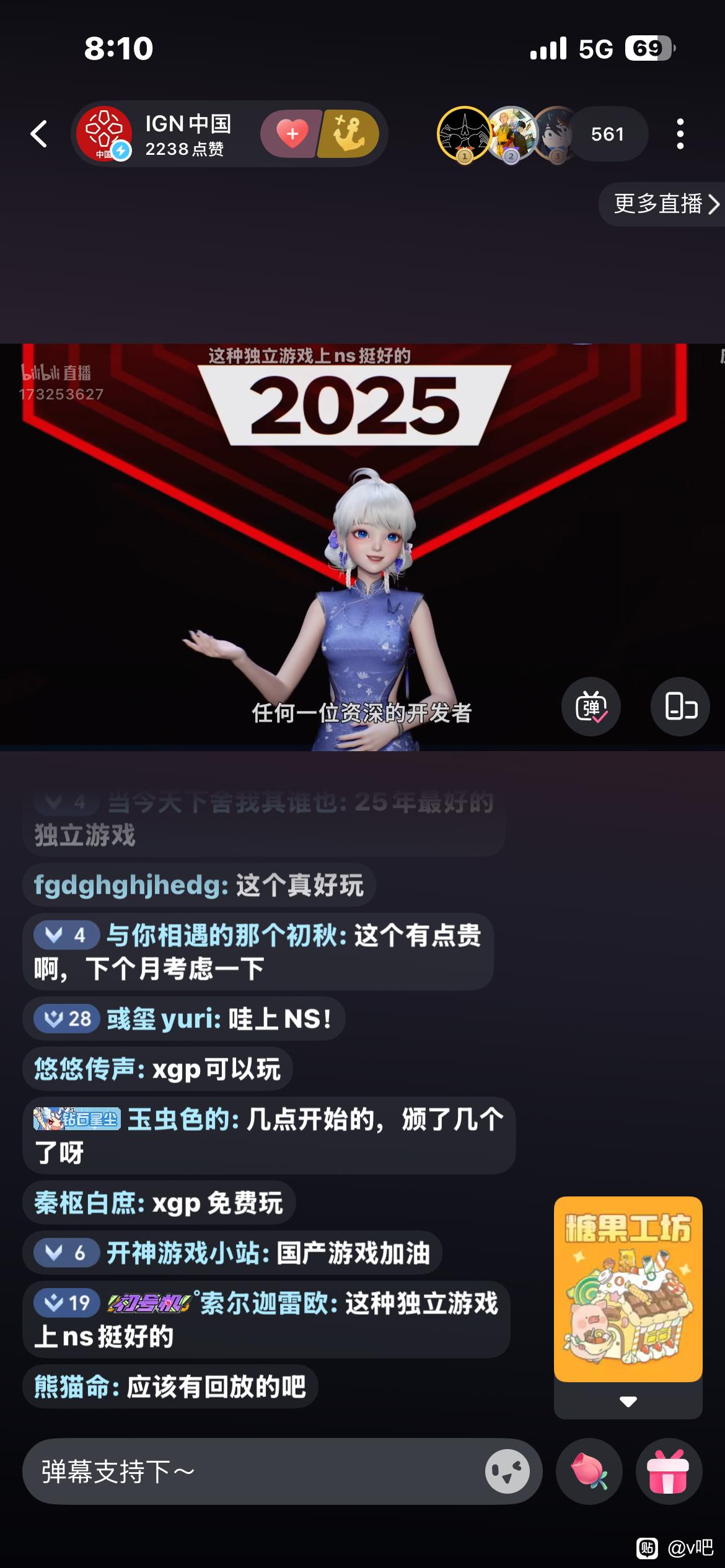Tap the gold anchor badge button
This screenshot has height=1568, width=725.
click(x=349, y=134)
